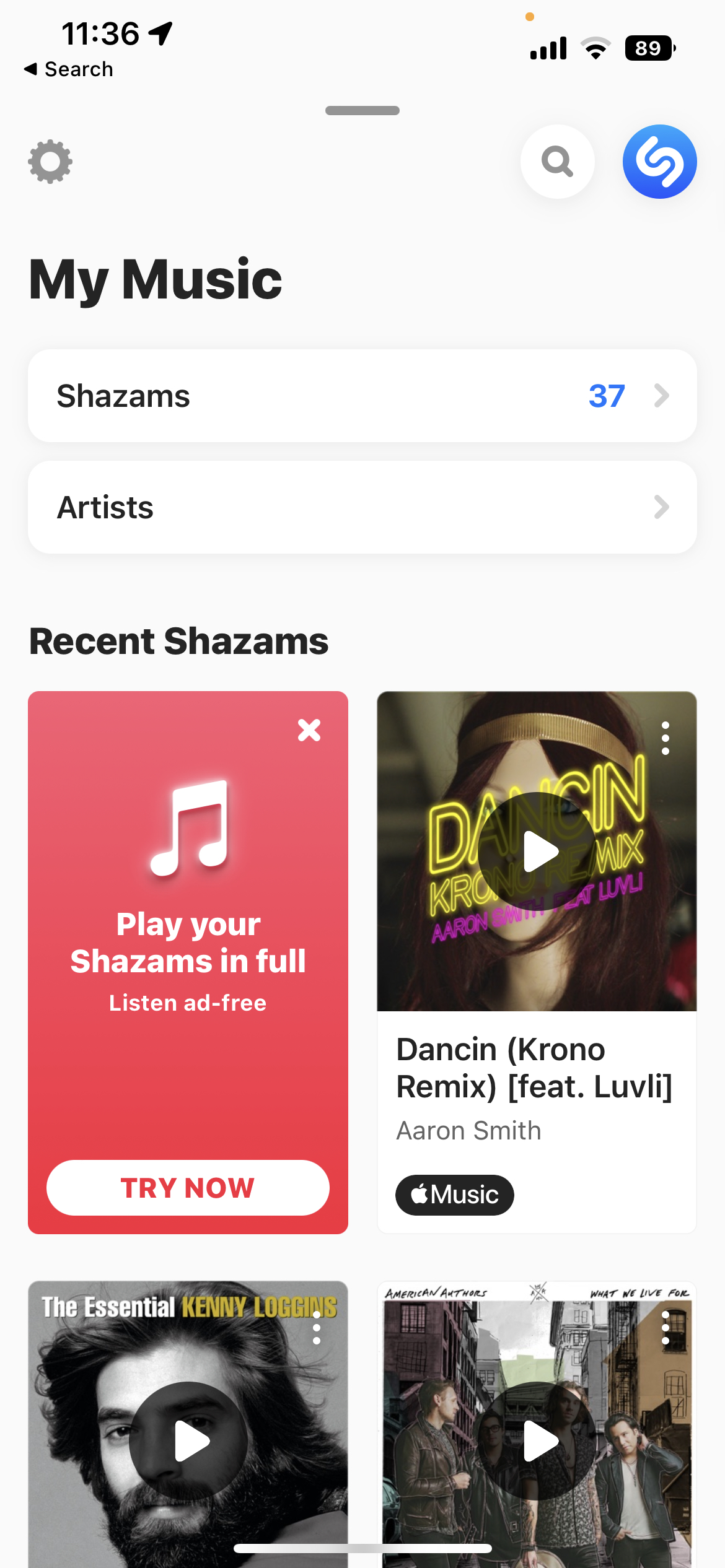Image resolution: width=725 pixels, height=1568 pixels.
Task: Open options for the American Authors track
Action: (665, 1328)
